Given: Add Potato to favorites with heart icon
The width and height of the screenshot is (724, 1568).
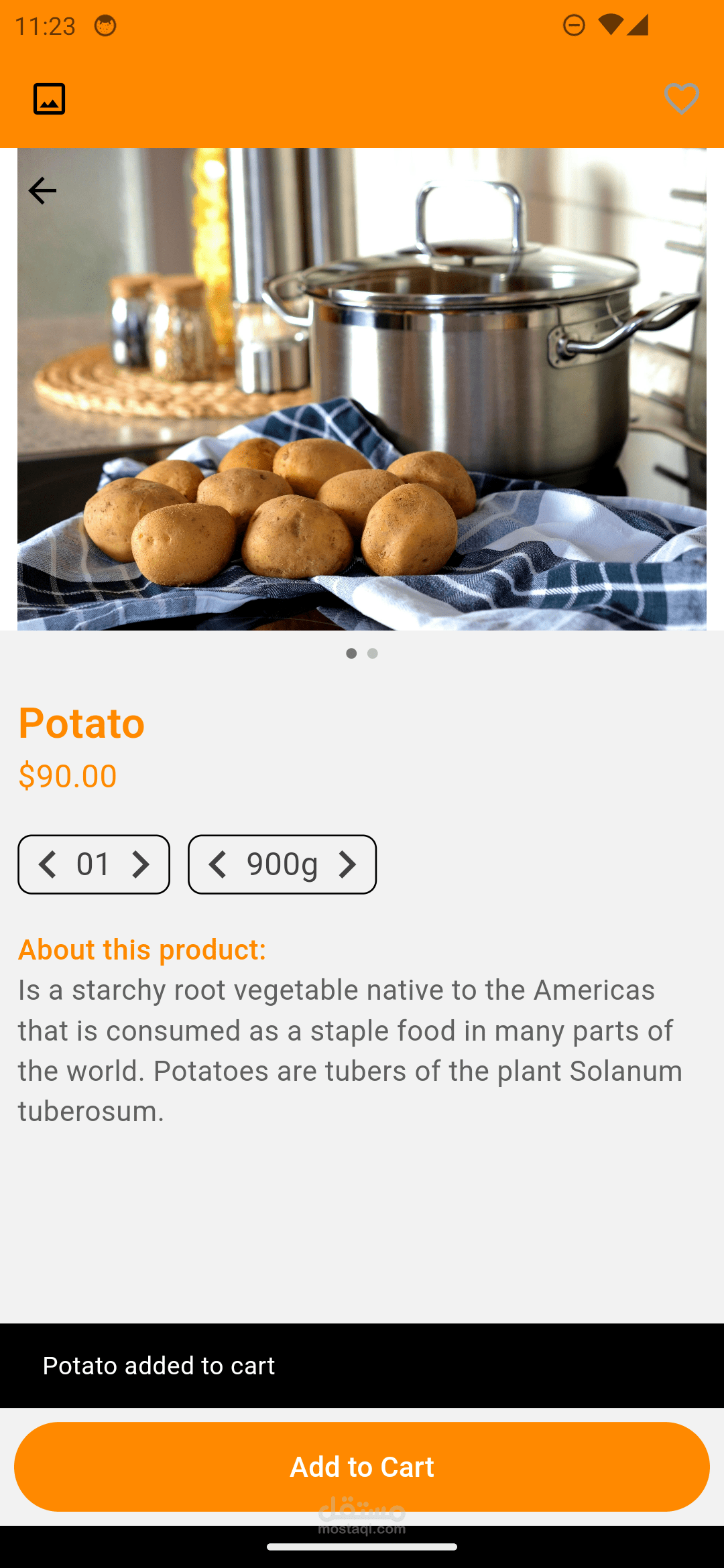Looking at the screenshot, I should coord(681,99).
